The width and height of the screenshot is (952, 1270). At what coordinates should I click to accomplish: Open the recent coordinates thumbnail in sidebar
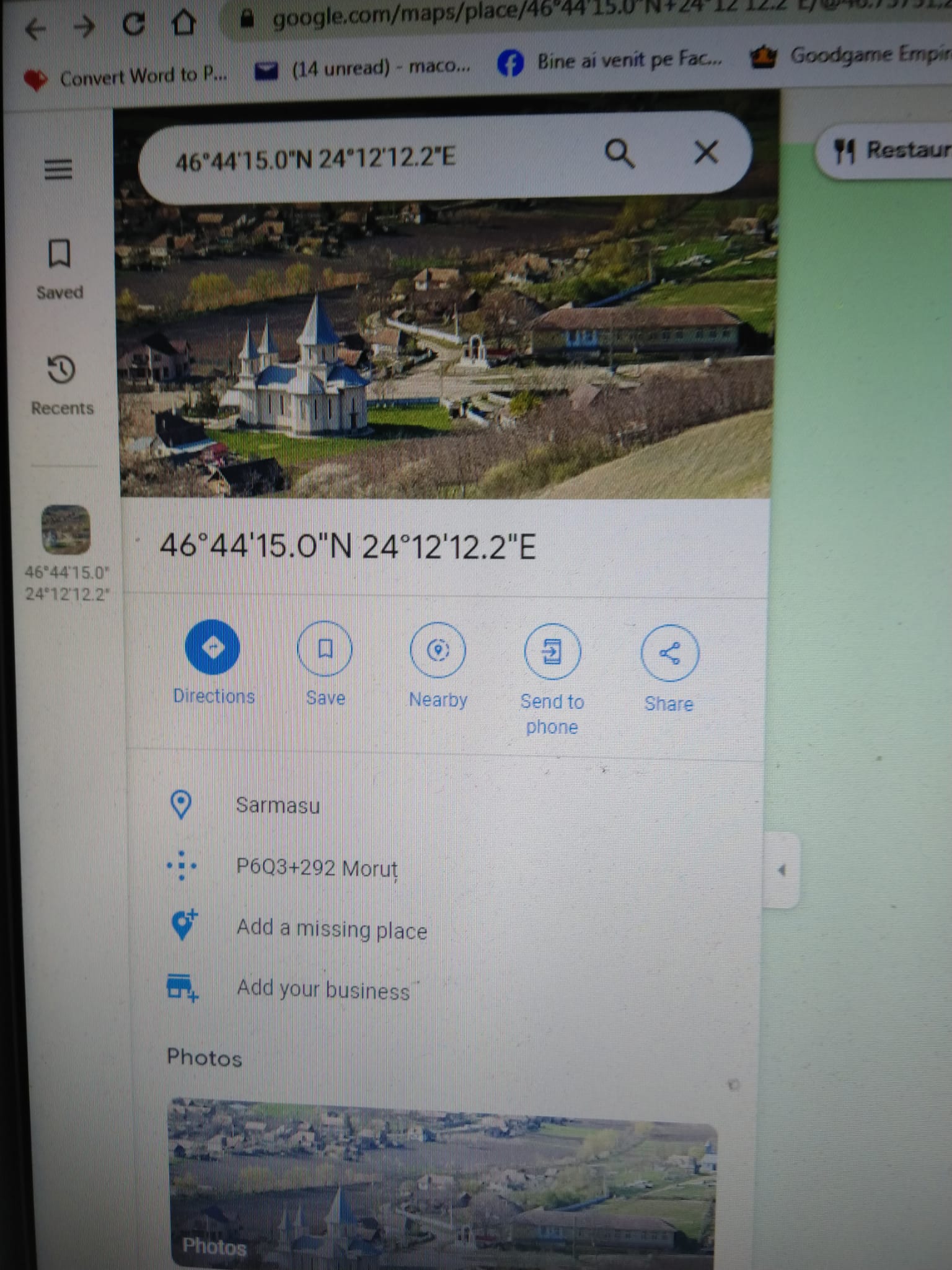66,530
